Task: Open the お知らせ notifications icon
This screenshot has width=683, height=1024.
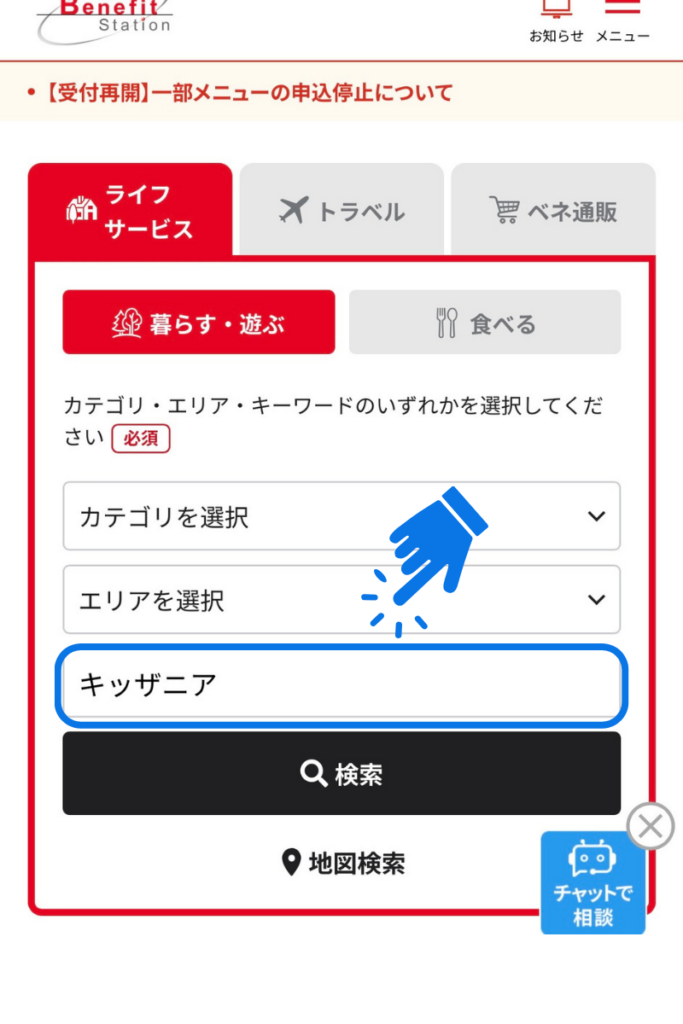Action: [x=556, y=20]
